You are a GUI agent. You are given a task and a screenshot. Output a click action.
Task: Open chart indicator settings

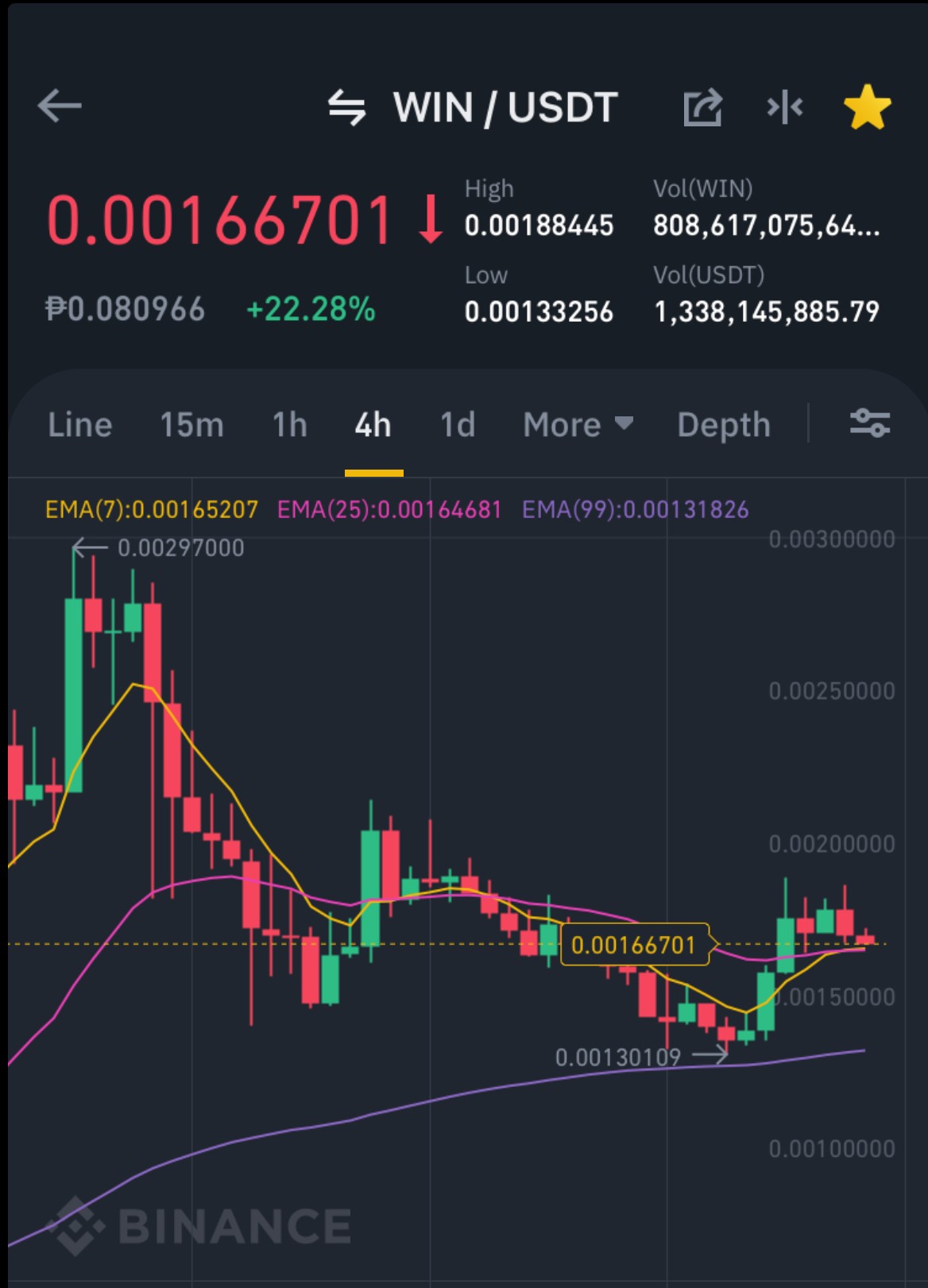[870, 423]
